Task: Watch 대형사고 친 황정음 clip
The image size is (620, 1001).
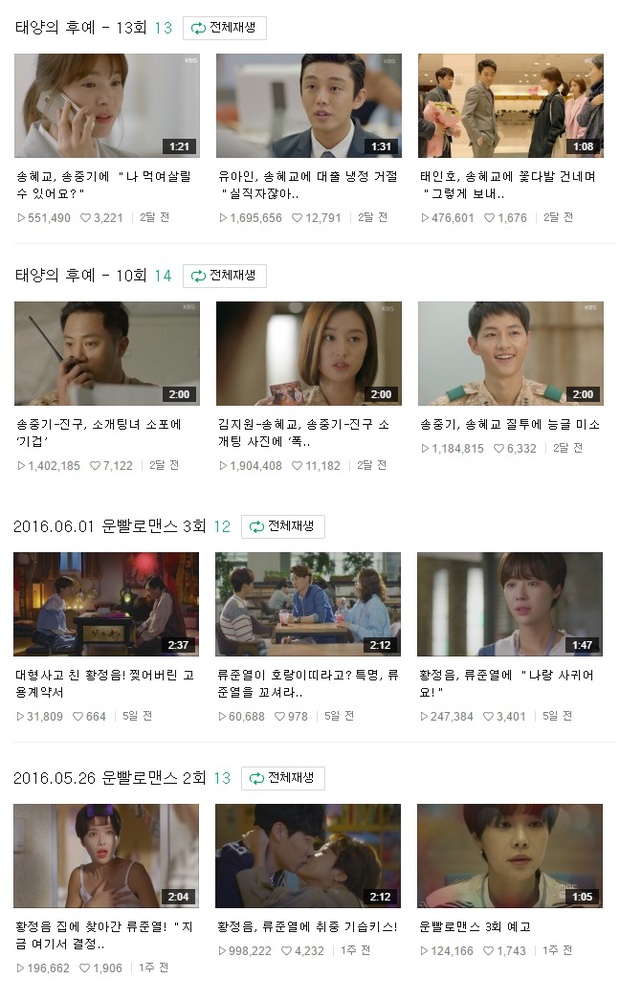Action: click(x=107, y=604)
